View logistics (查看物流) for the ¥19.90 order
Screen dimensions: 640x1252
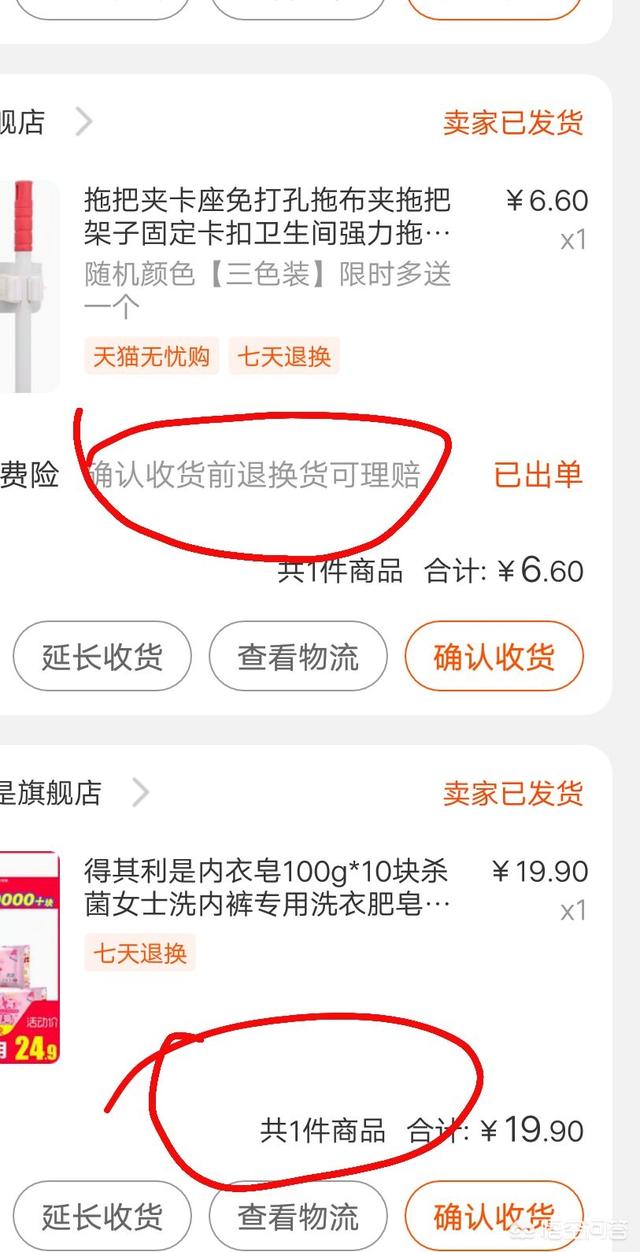point(297,1216)
